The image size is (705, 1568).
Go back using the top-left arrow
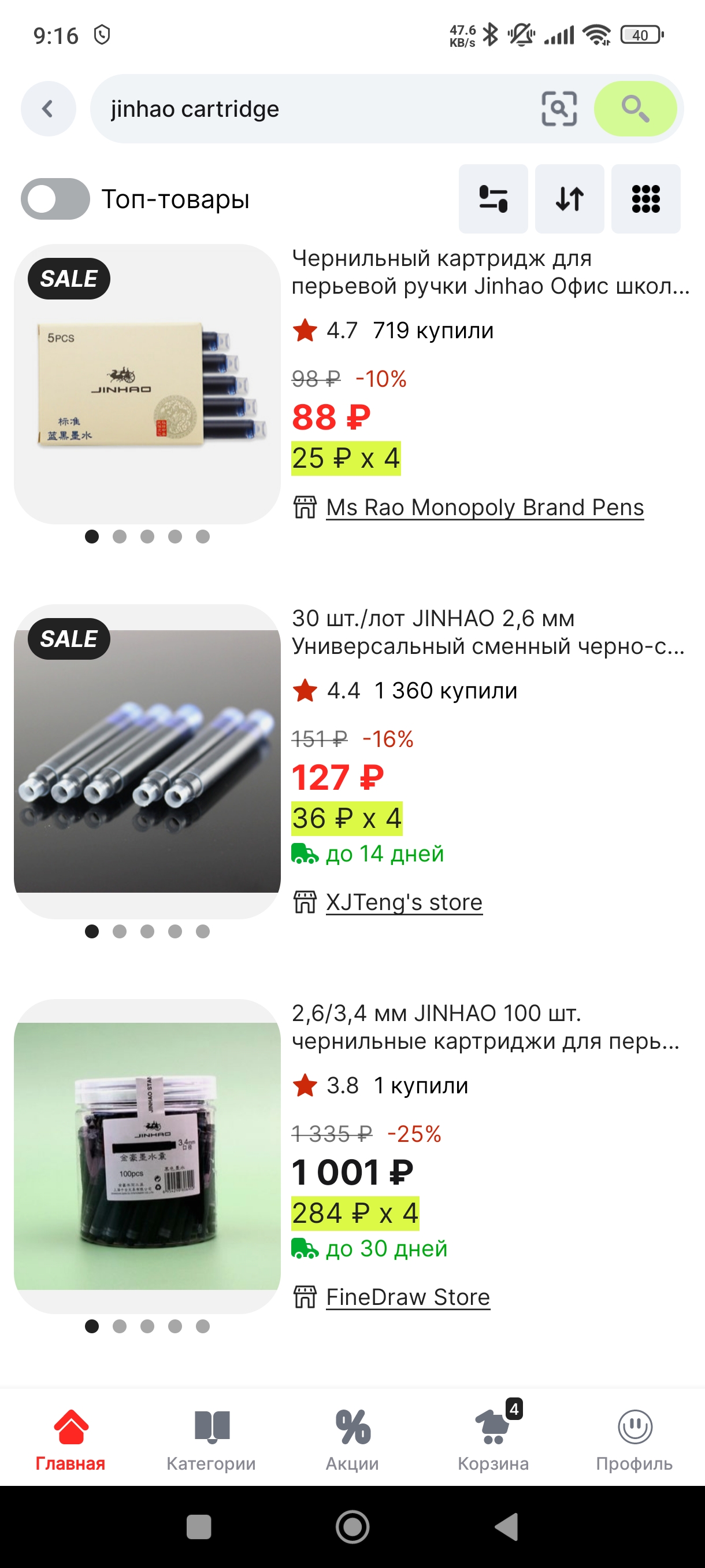[48, 109]
